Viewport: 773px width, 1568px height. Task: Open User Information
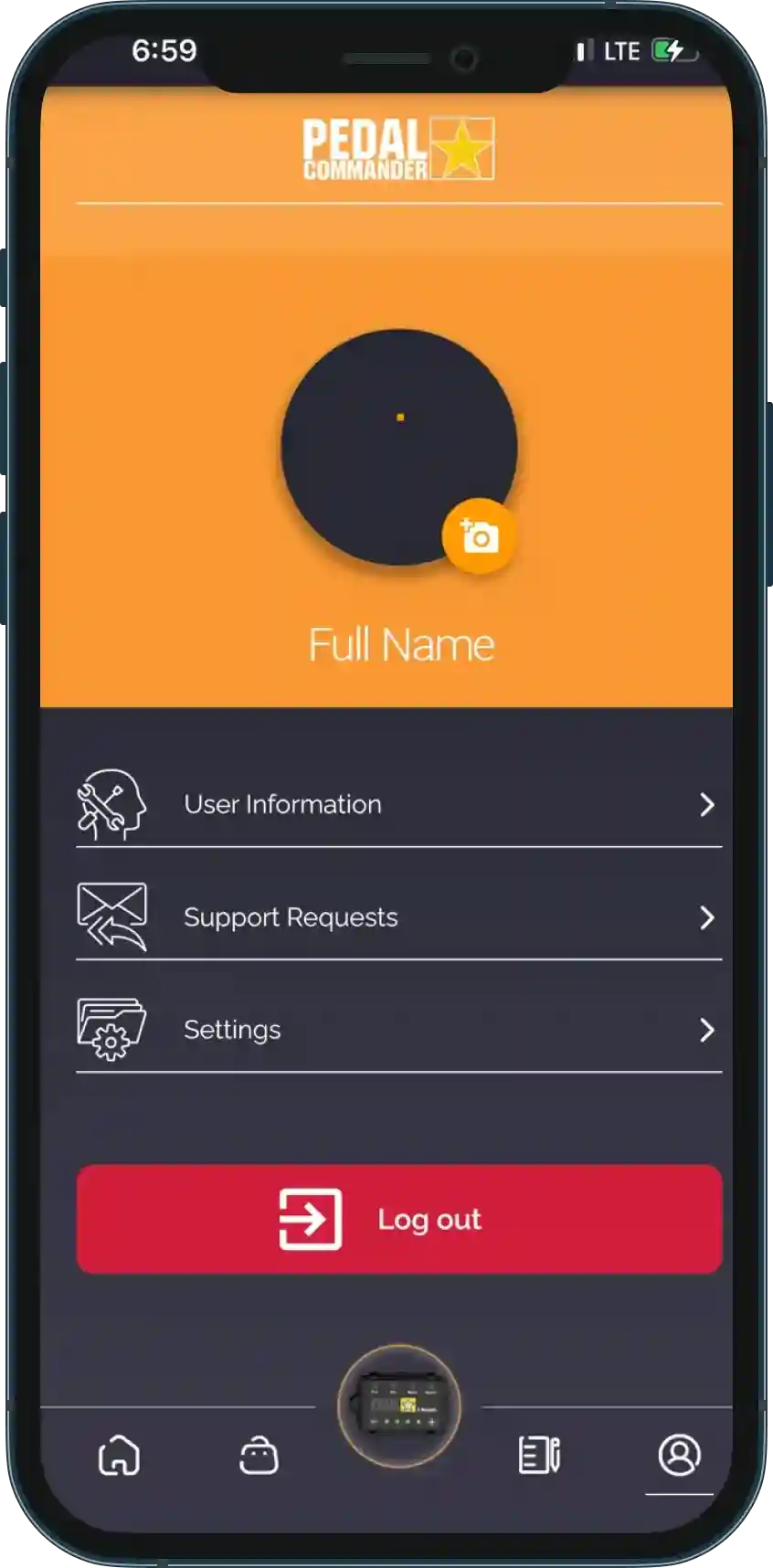tap(398, 805)
